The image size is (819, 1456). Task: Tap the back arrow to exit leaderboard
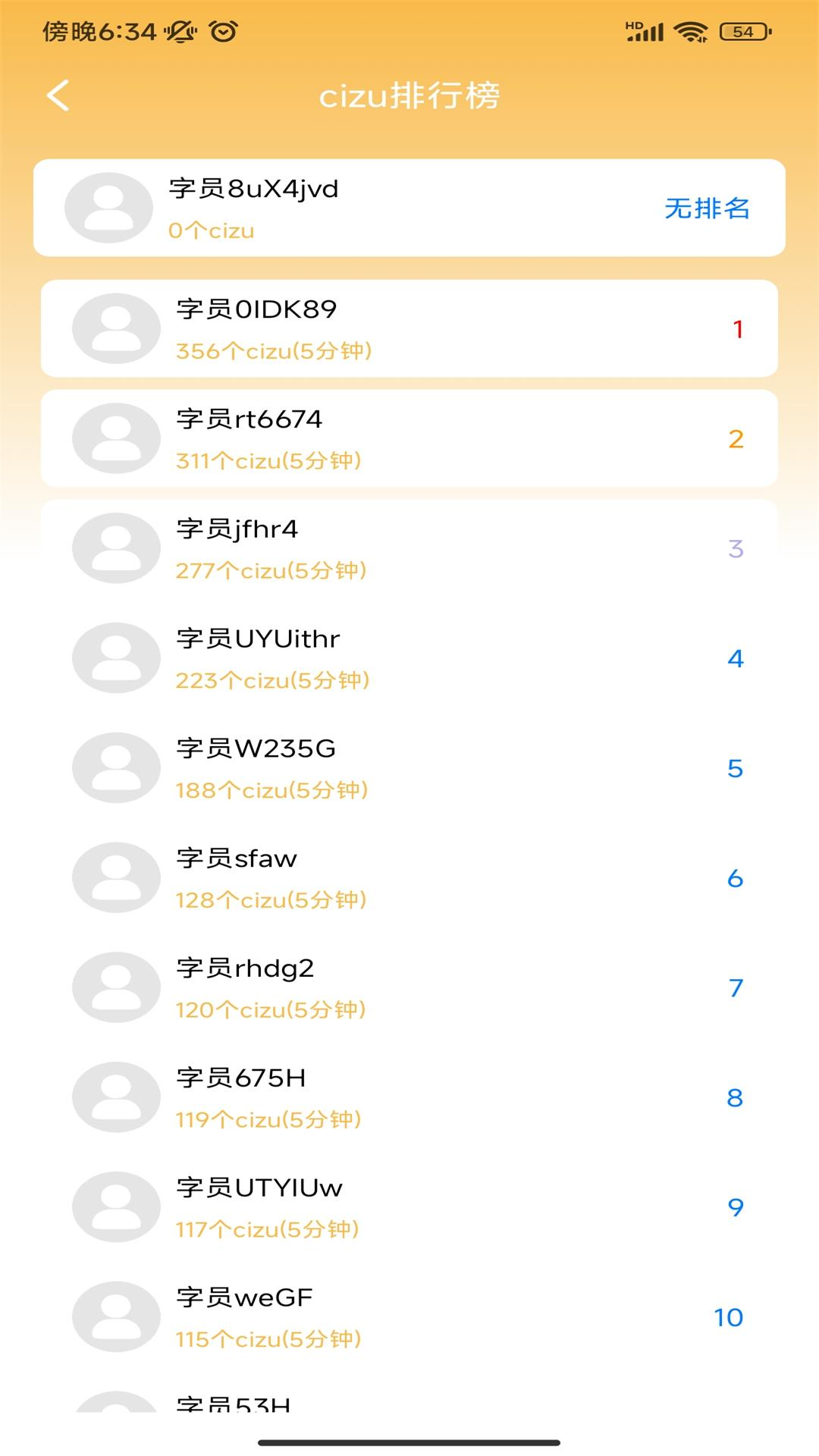tap(57, 96)
